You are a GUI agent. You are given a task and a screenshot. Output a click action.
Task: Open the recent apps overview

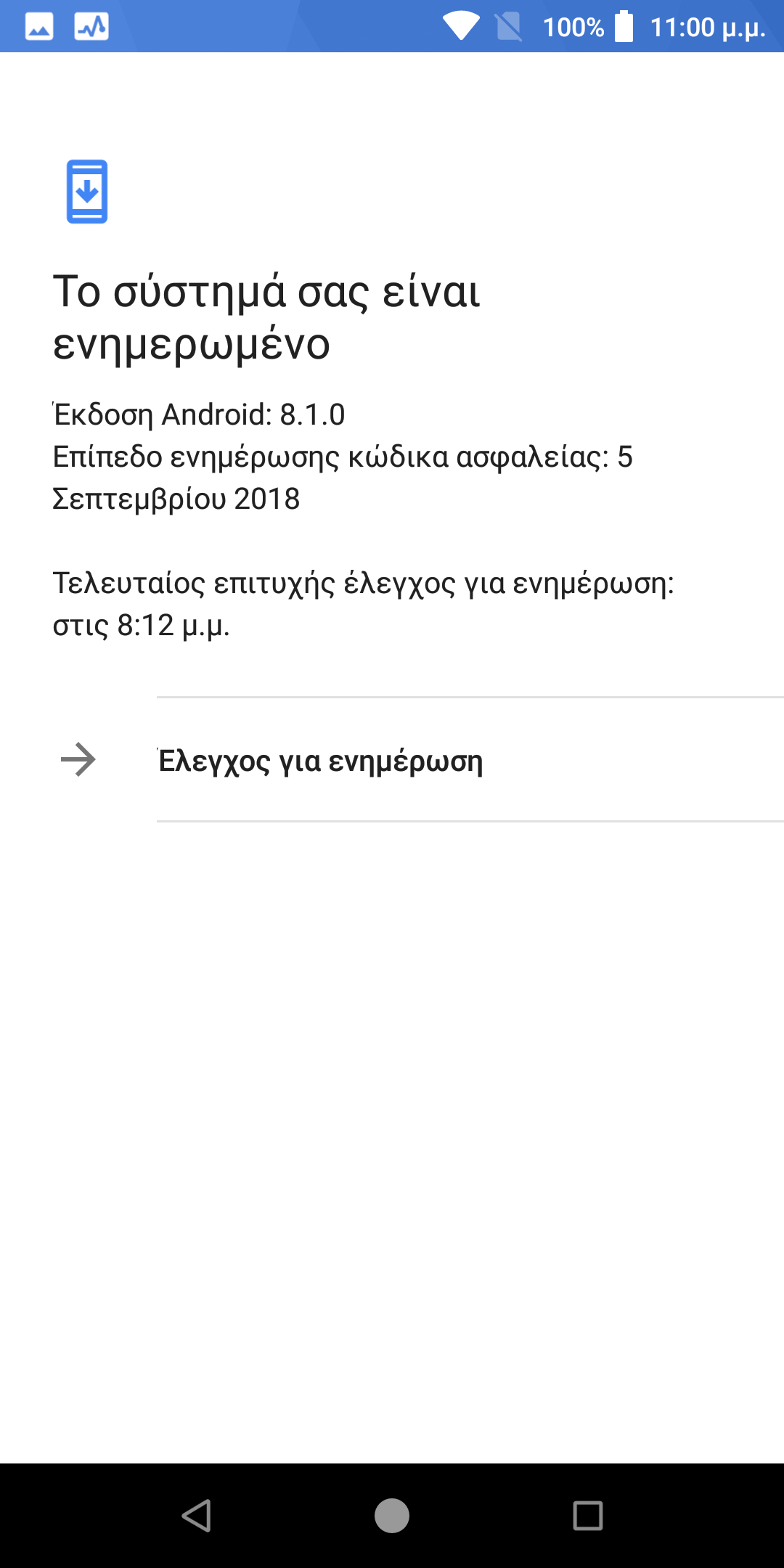click(x=588, y=1516)
